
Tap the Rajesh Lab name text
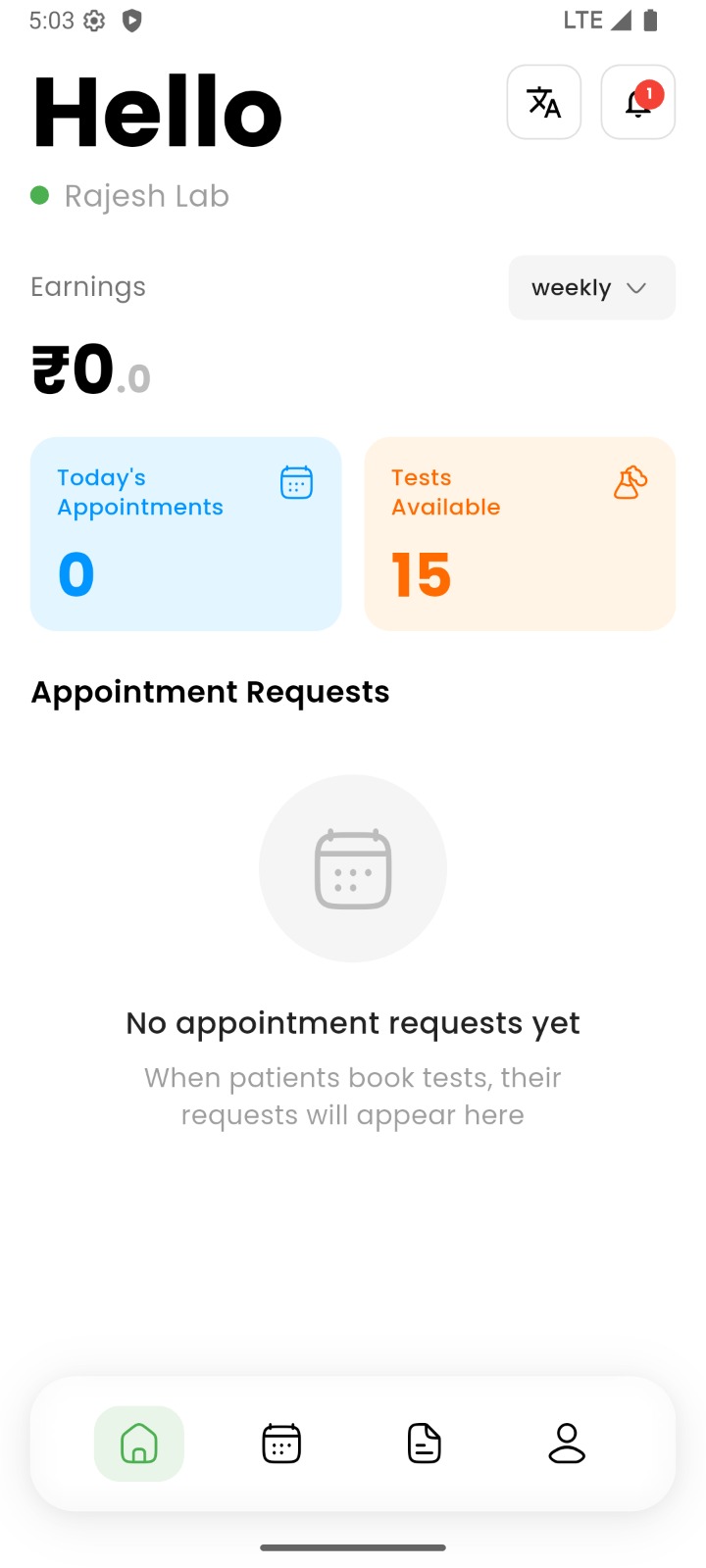(x=145, y=196)
